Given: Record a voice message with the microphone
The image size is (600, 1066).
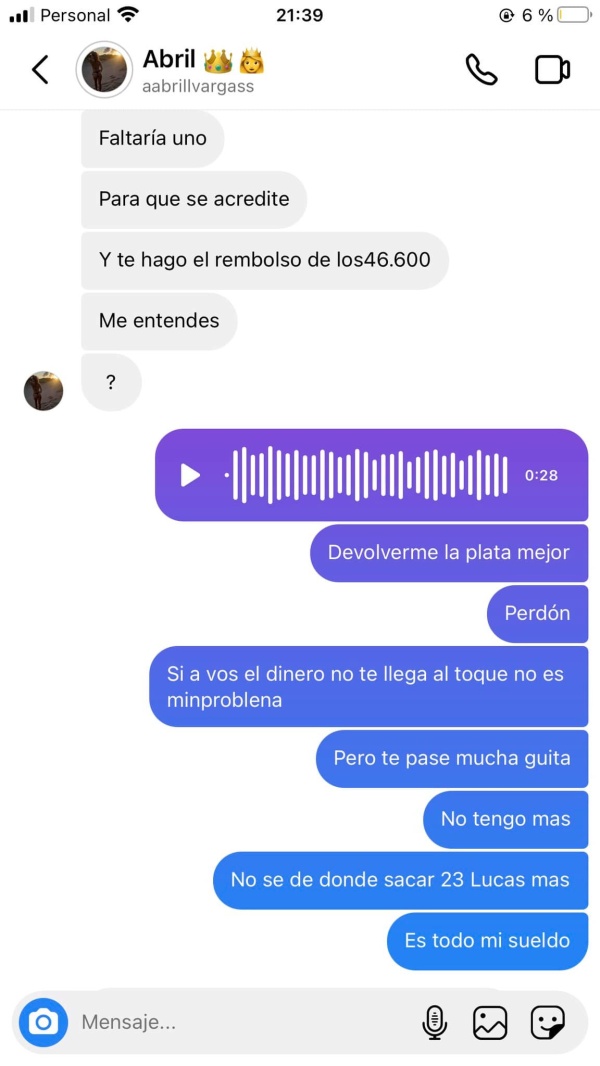Looking at the screenshot, I should tap(434, 1022).
